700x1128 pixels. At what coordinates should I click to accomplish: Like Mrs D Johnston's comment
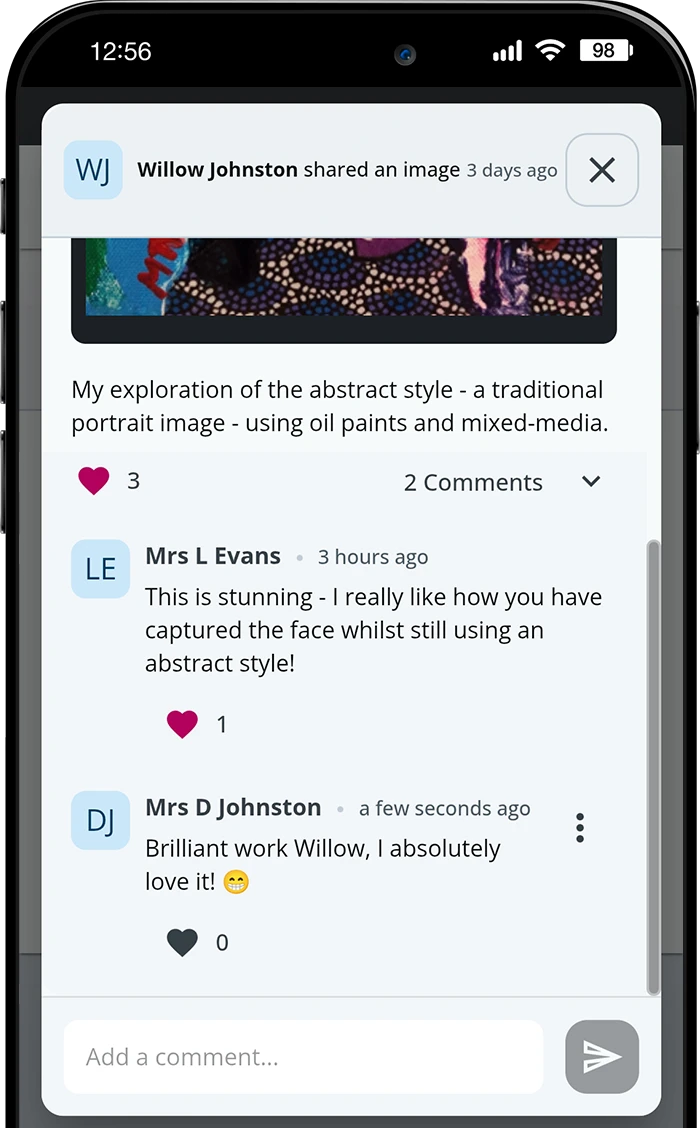coord(182,942)
